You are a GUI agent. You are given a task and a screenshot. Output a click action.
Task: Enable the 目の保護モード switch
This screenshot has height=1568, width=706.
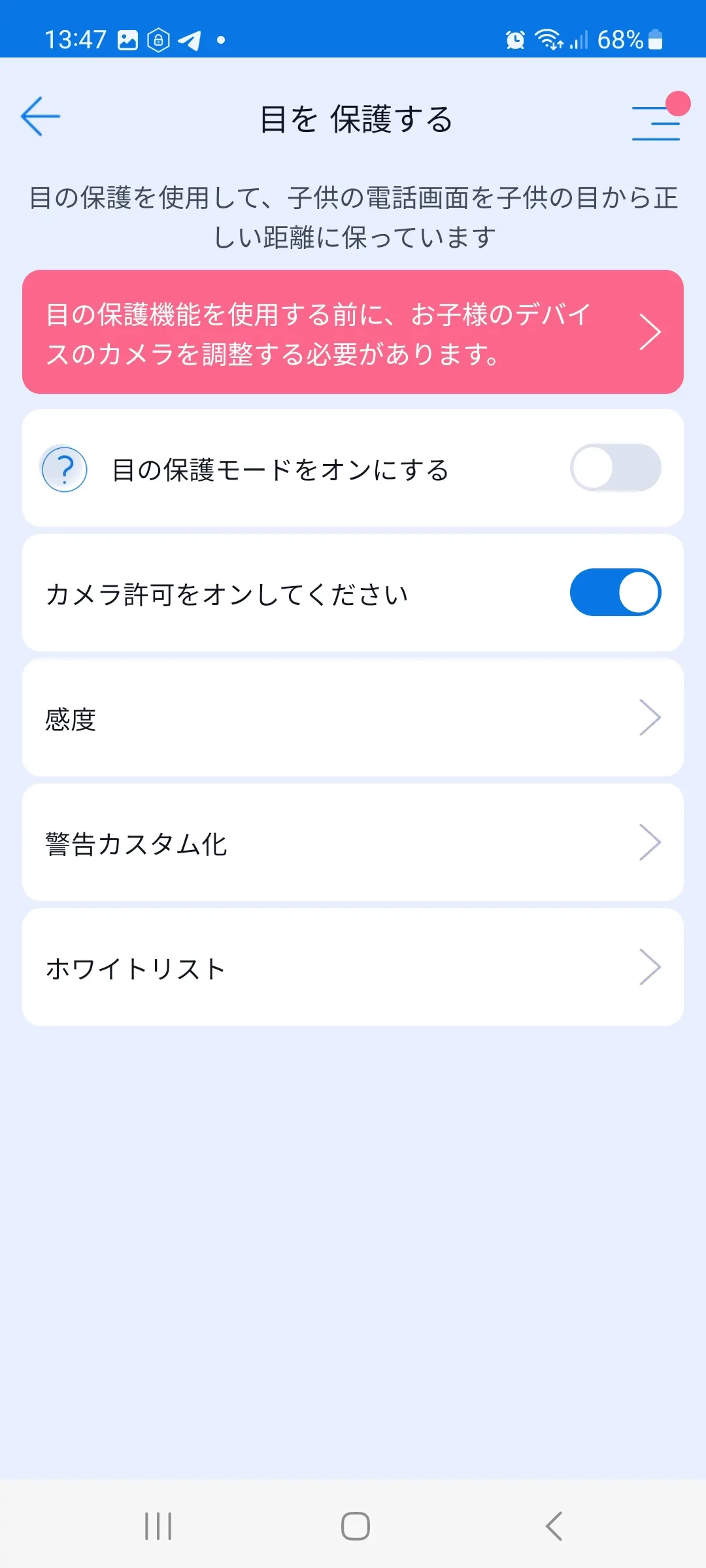pos(615,468)
